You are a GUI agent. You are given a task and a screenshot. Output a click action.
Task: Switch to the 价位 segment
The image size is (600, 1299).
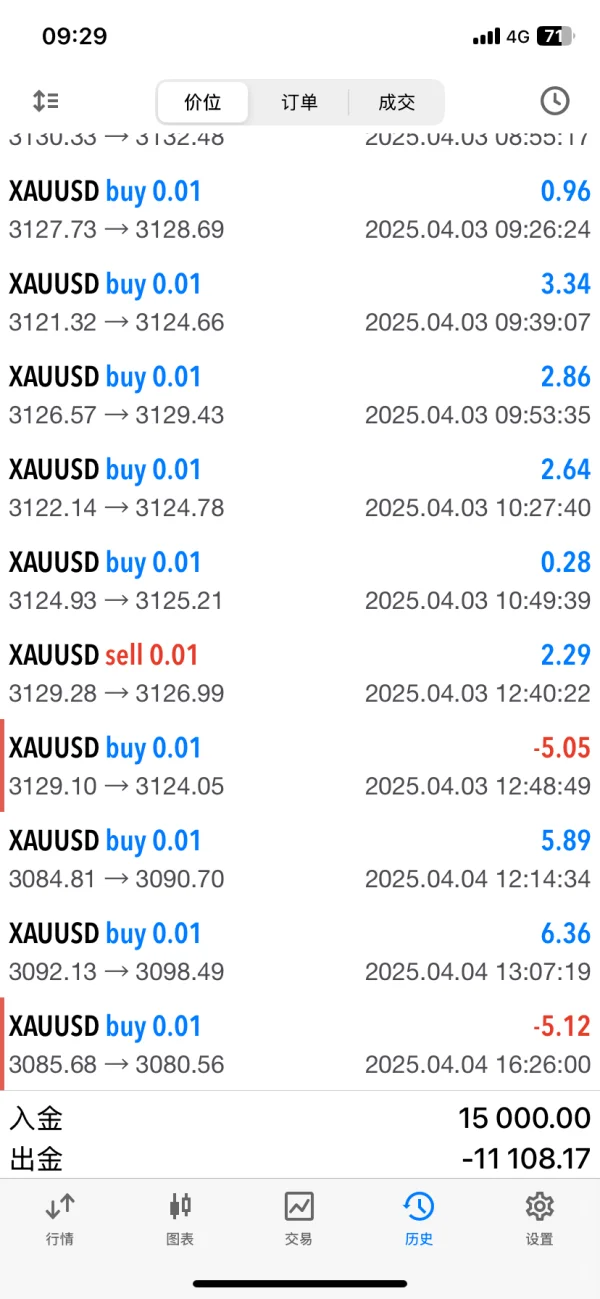coord(203,102)
